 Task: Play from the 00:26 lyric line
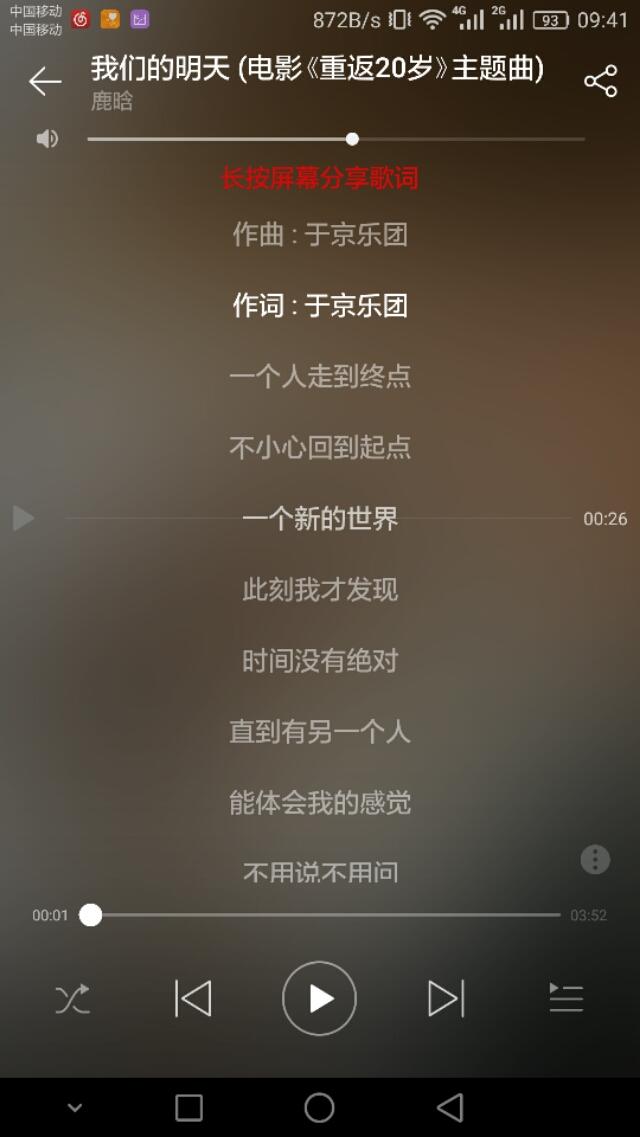(24, 518)
